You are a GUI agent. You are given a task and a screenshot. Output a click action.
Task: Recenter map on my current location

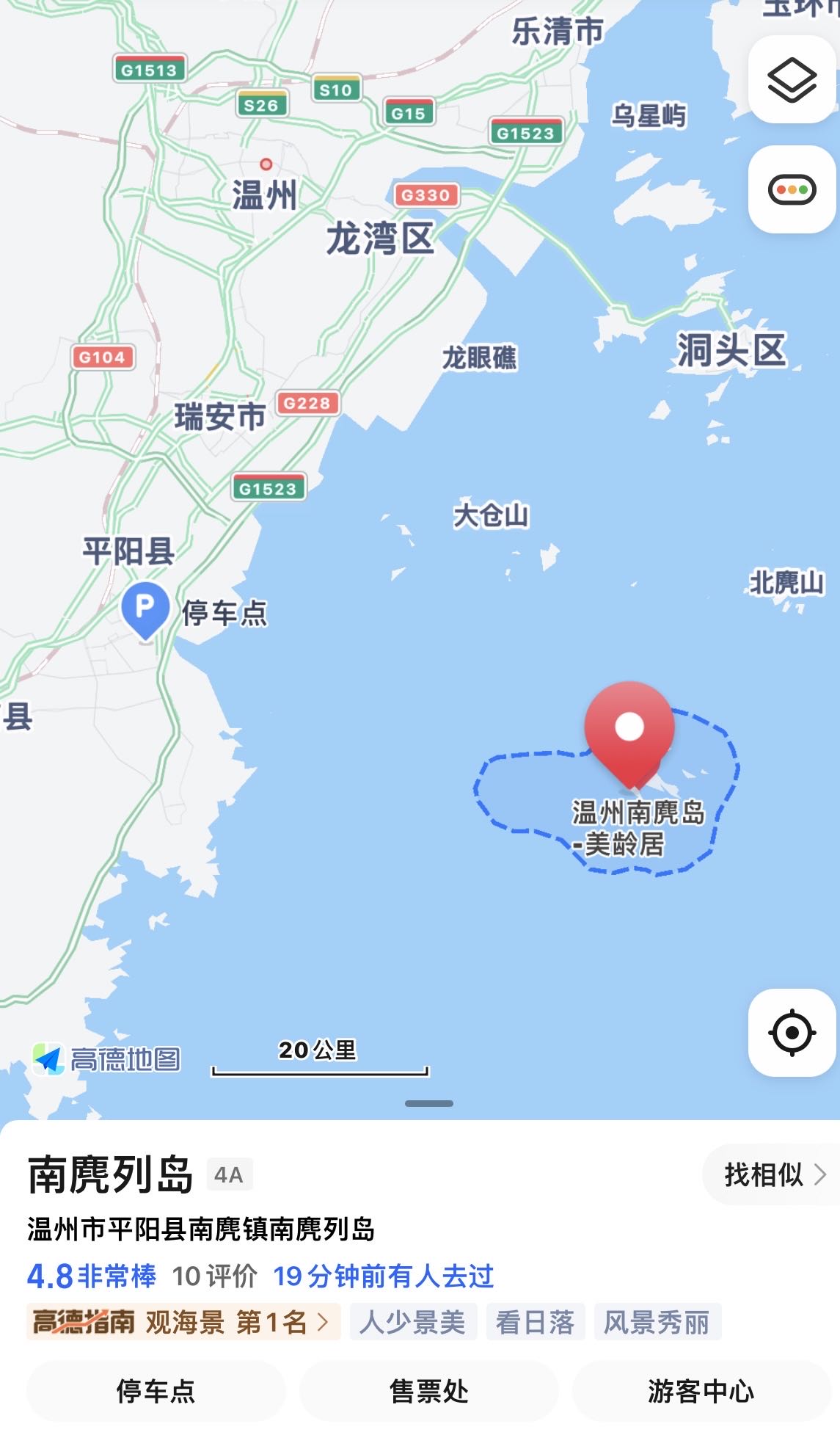[792, 1033]
